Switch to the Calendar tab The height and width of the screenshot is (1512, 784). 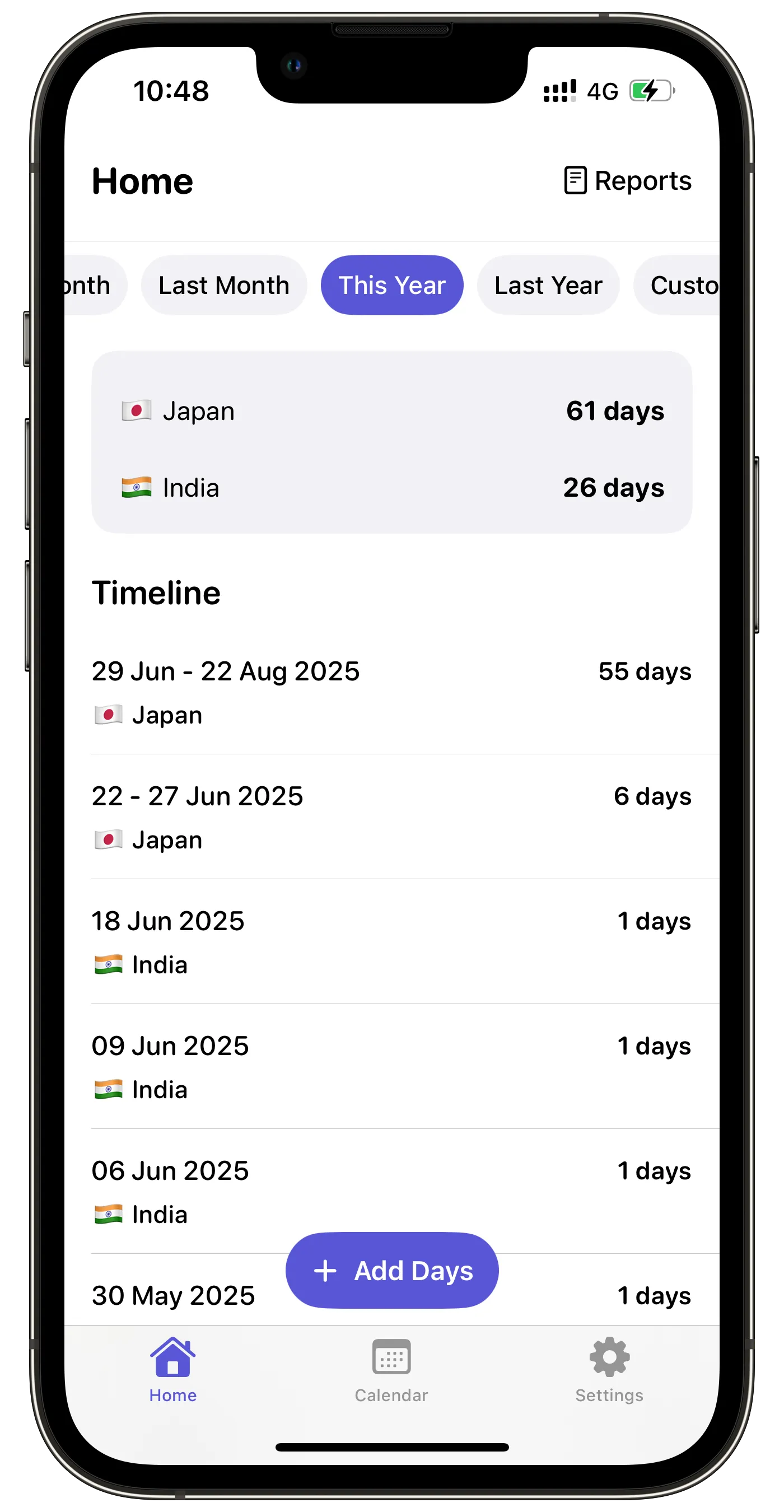tap(391, 1370)
